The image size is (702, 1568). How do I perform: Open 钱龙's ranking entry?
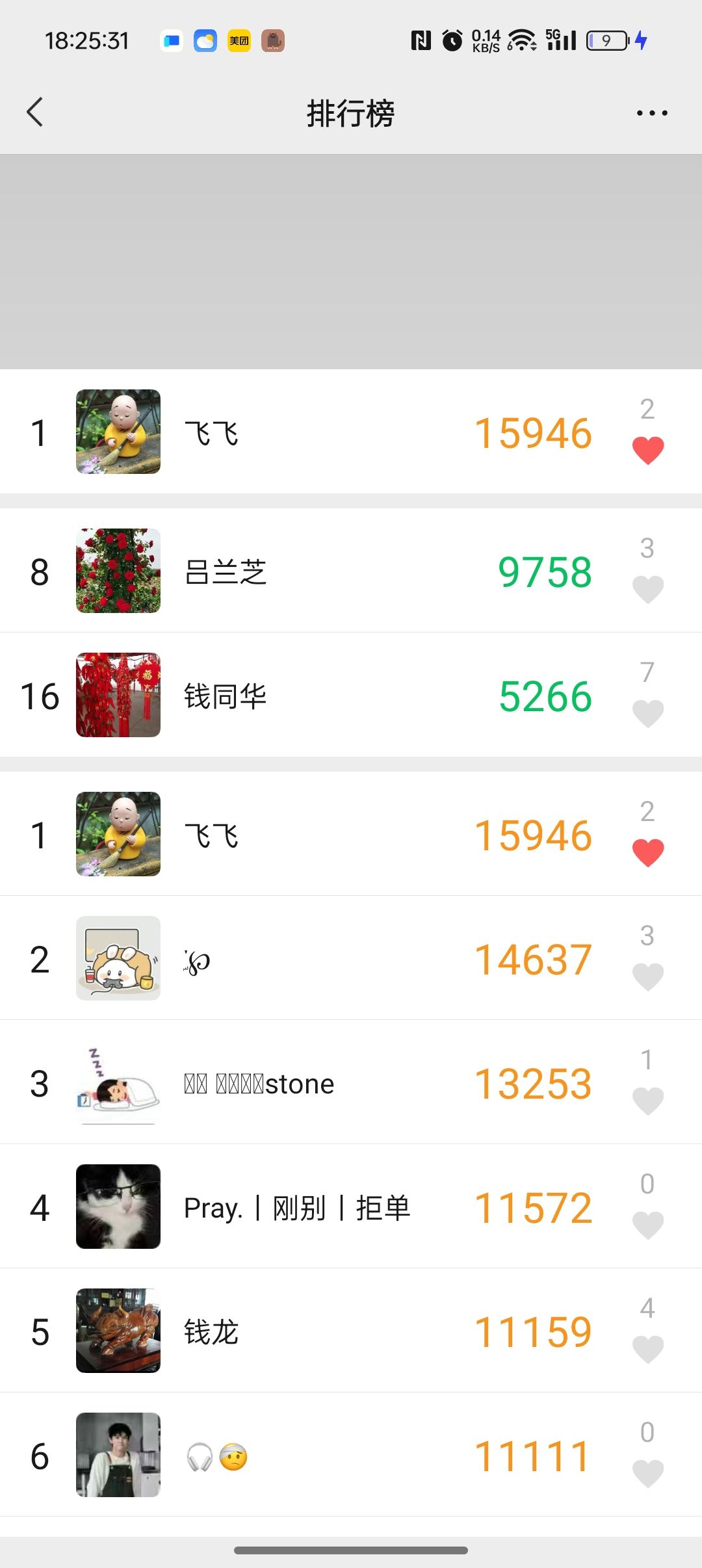point(325,1331)
